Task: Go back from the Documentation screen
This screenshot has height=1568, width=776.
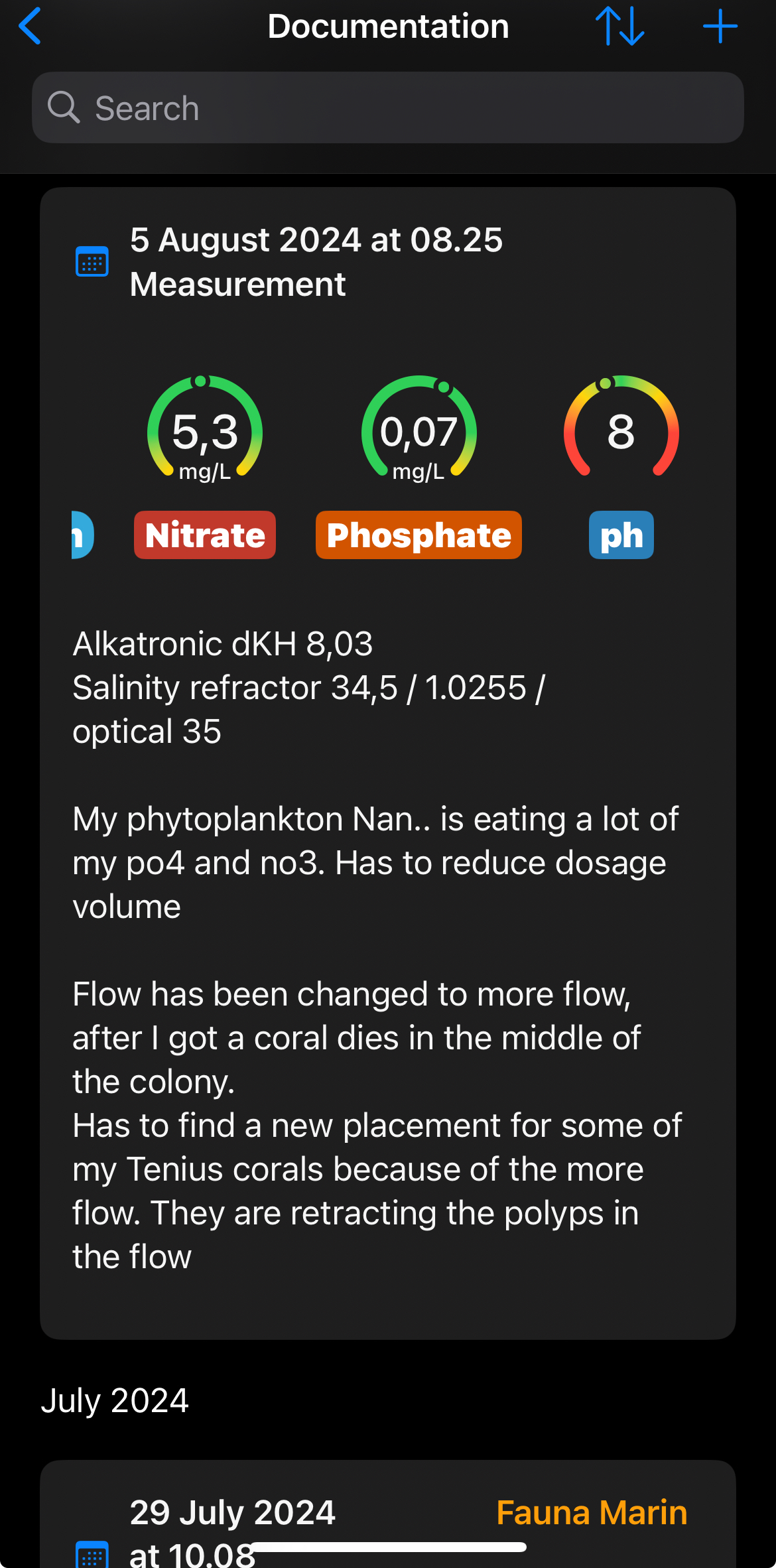Action: coord(31,27)
